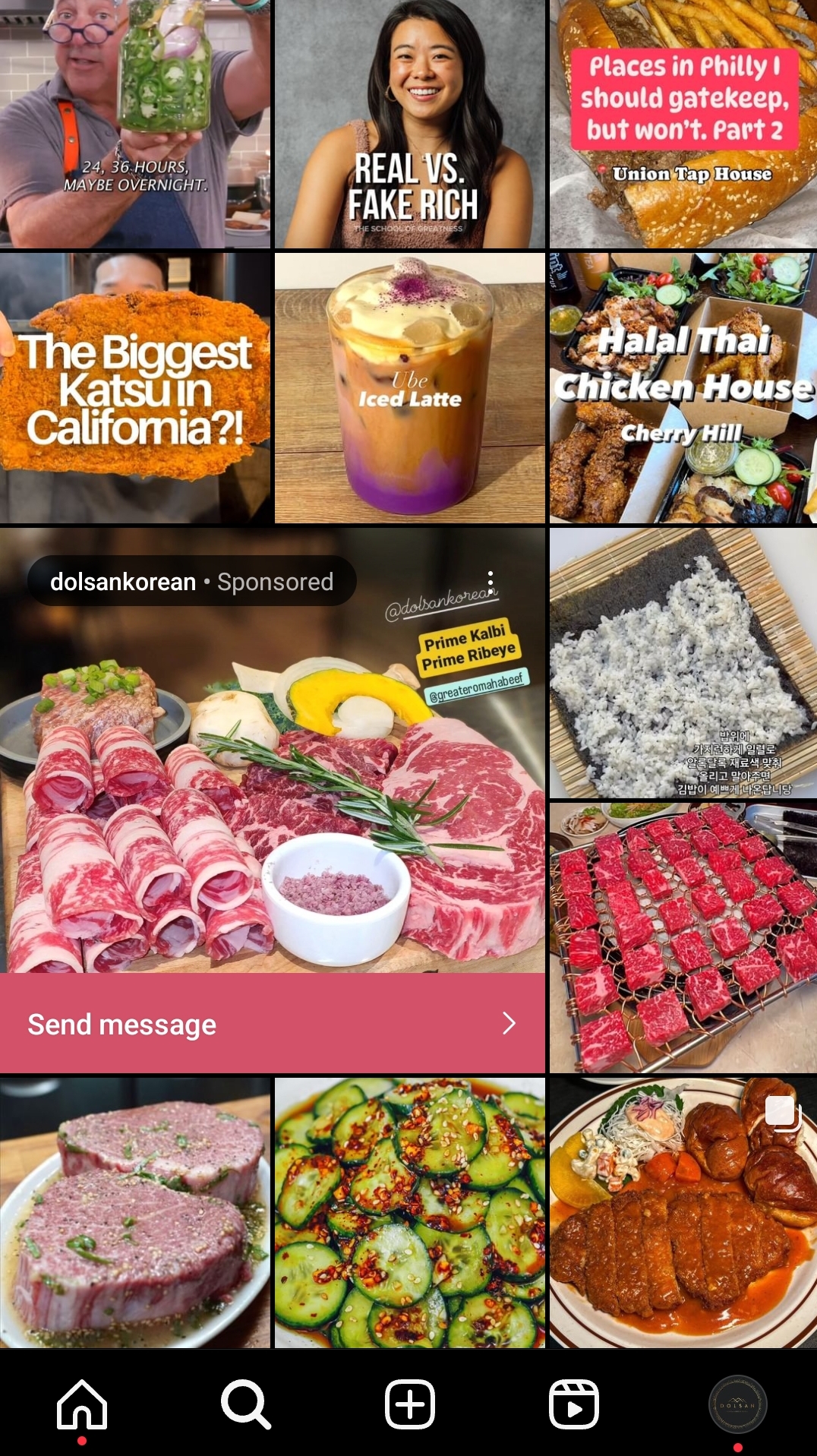View the Ube Iced Latte post

tap(409, 388)
